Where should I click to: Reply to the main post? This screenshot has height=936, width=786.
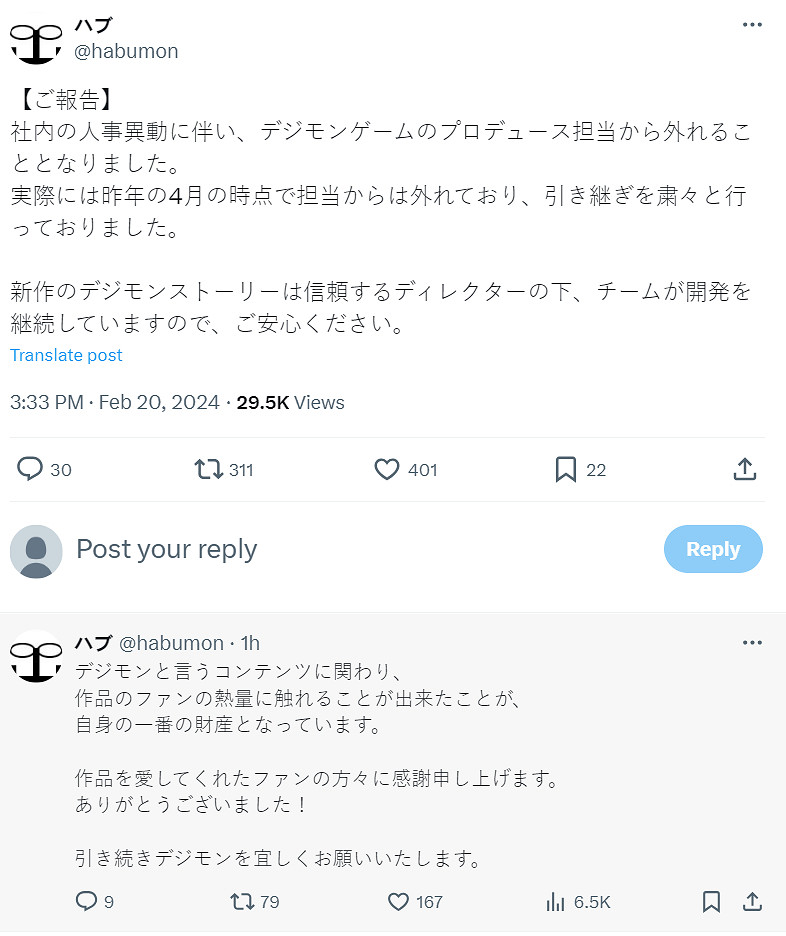click(30, 469)
